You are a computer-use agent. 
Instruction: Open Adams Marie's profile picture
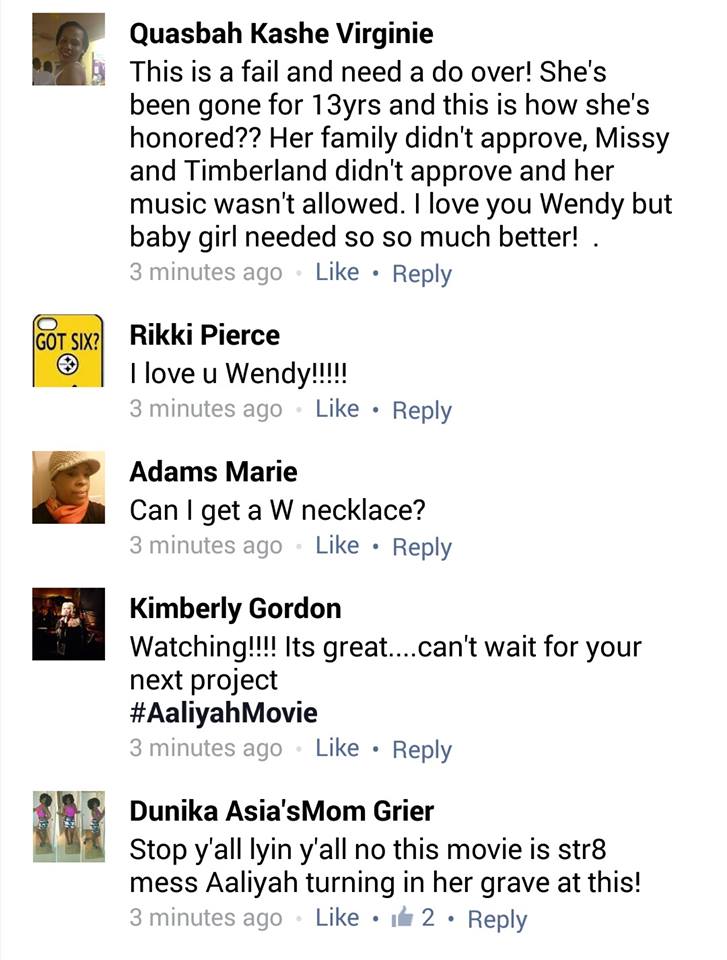(x=68, y=487)
